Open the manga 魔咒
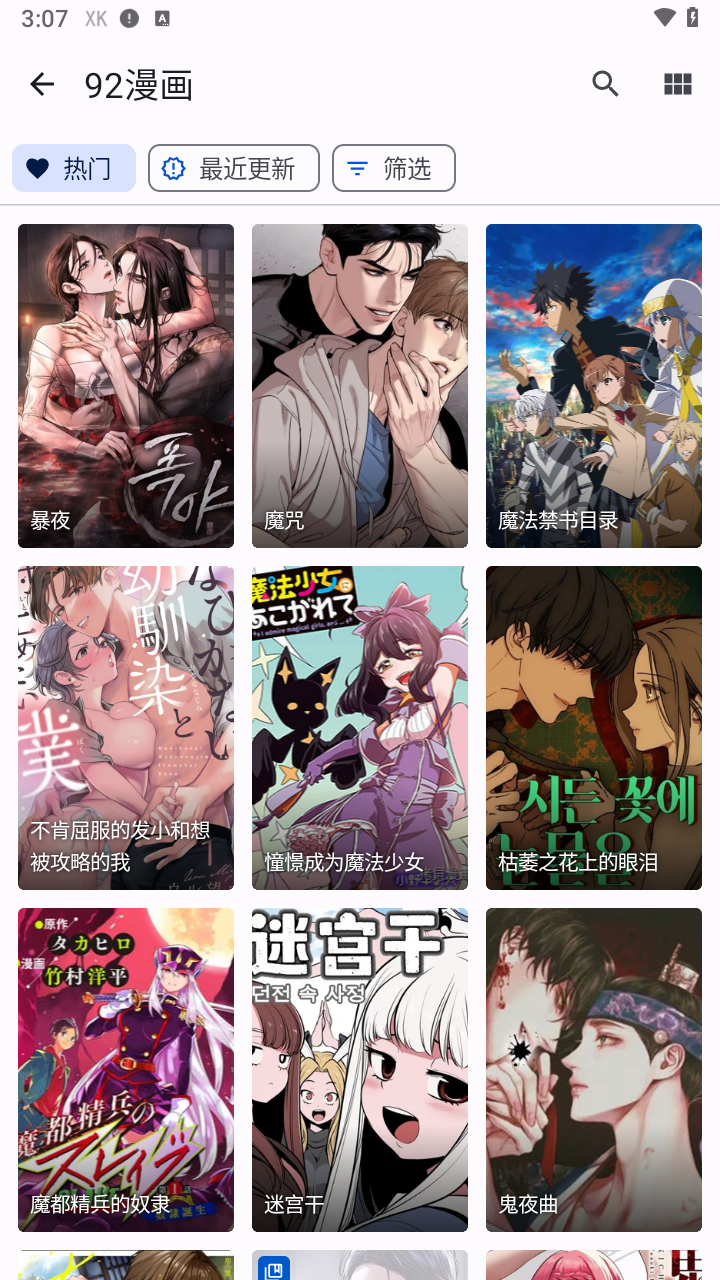The width and height of the screenshot is (720, 1280). pyautogui.click(x=360, y=385)
